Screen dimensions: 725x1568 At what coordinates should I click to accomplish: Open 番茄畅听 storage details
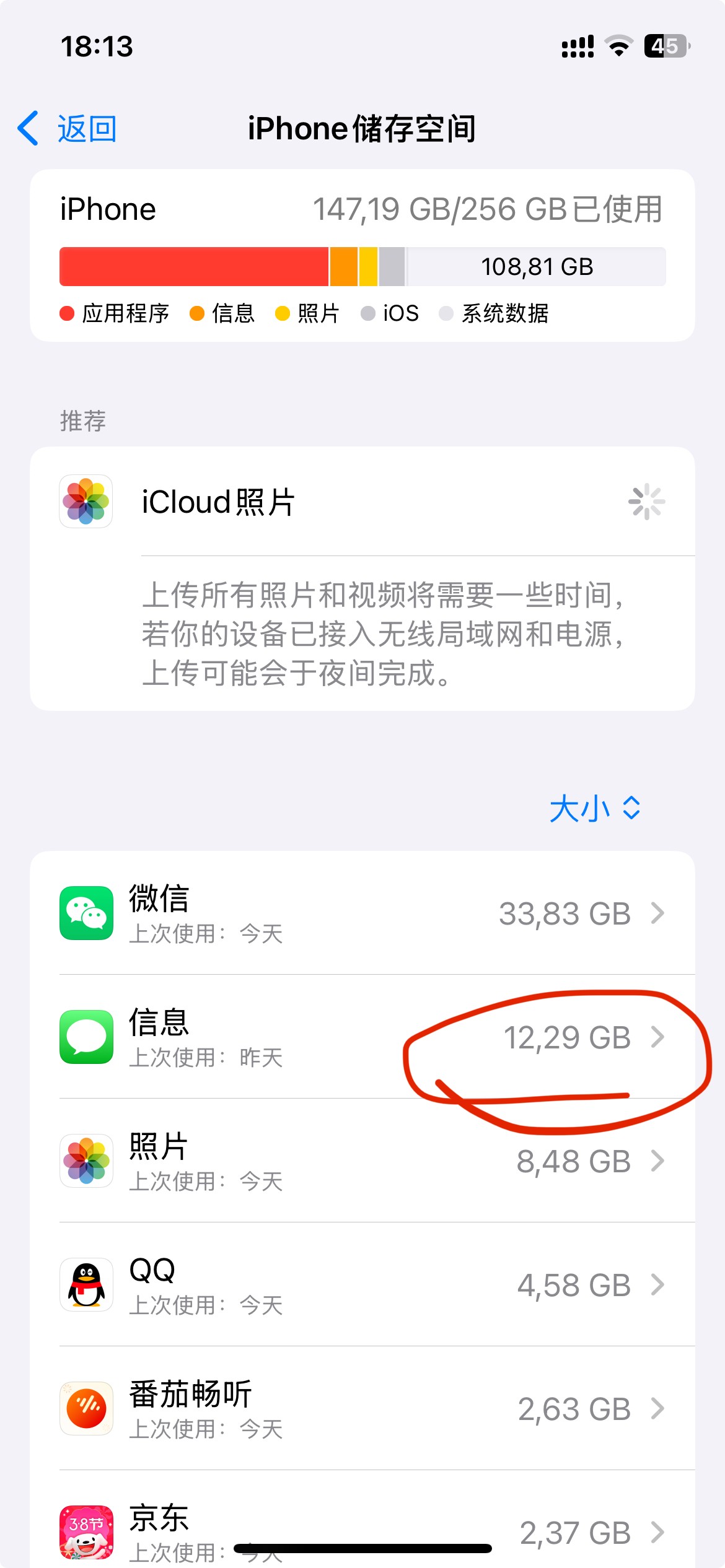click(x=362, y=1408)
